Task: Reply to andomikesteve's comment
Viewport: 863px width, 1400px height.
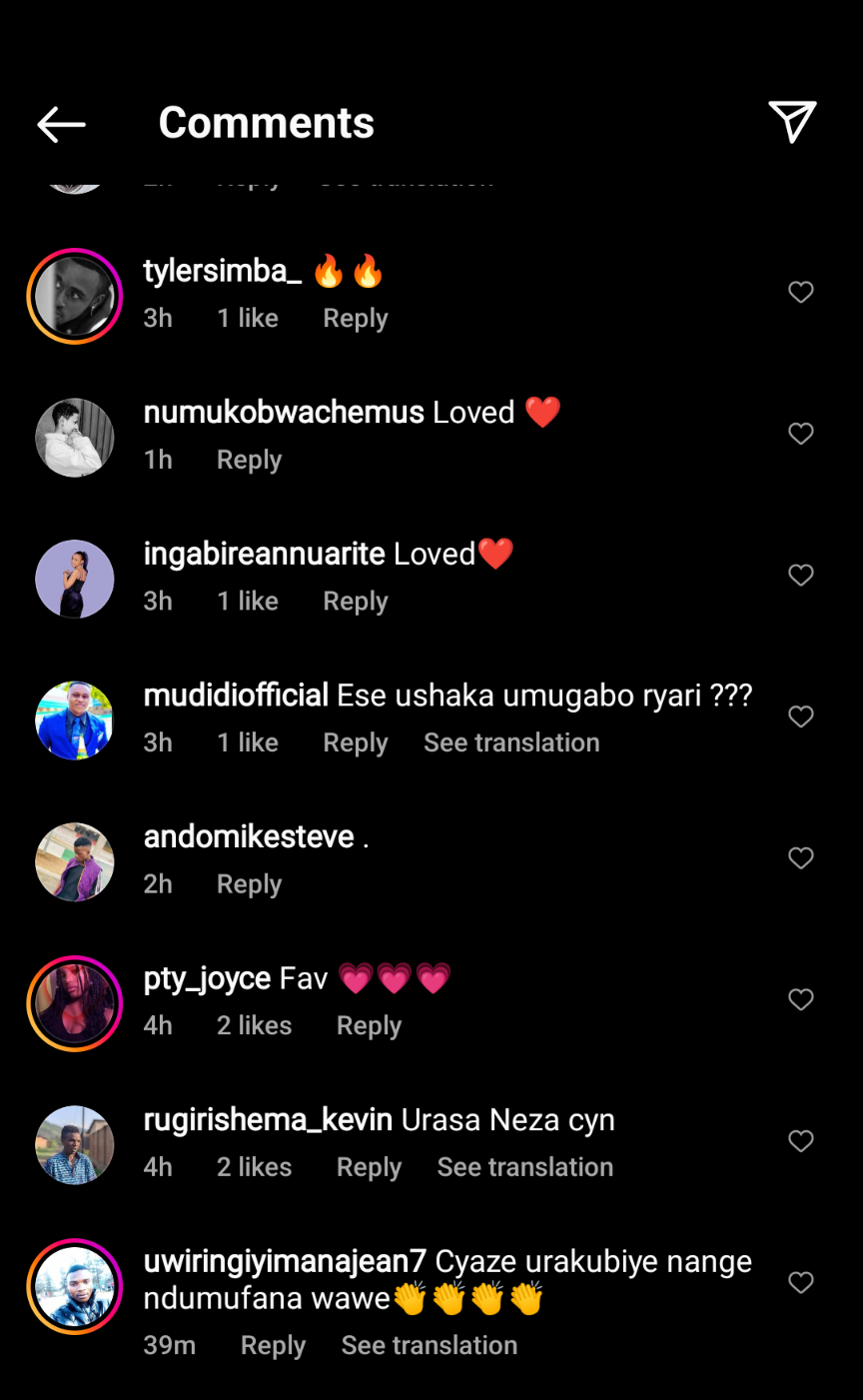Action: tap(249, 884)
